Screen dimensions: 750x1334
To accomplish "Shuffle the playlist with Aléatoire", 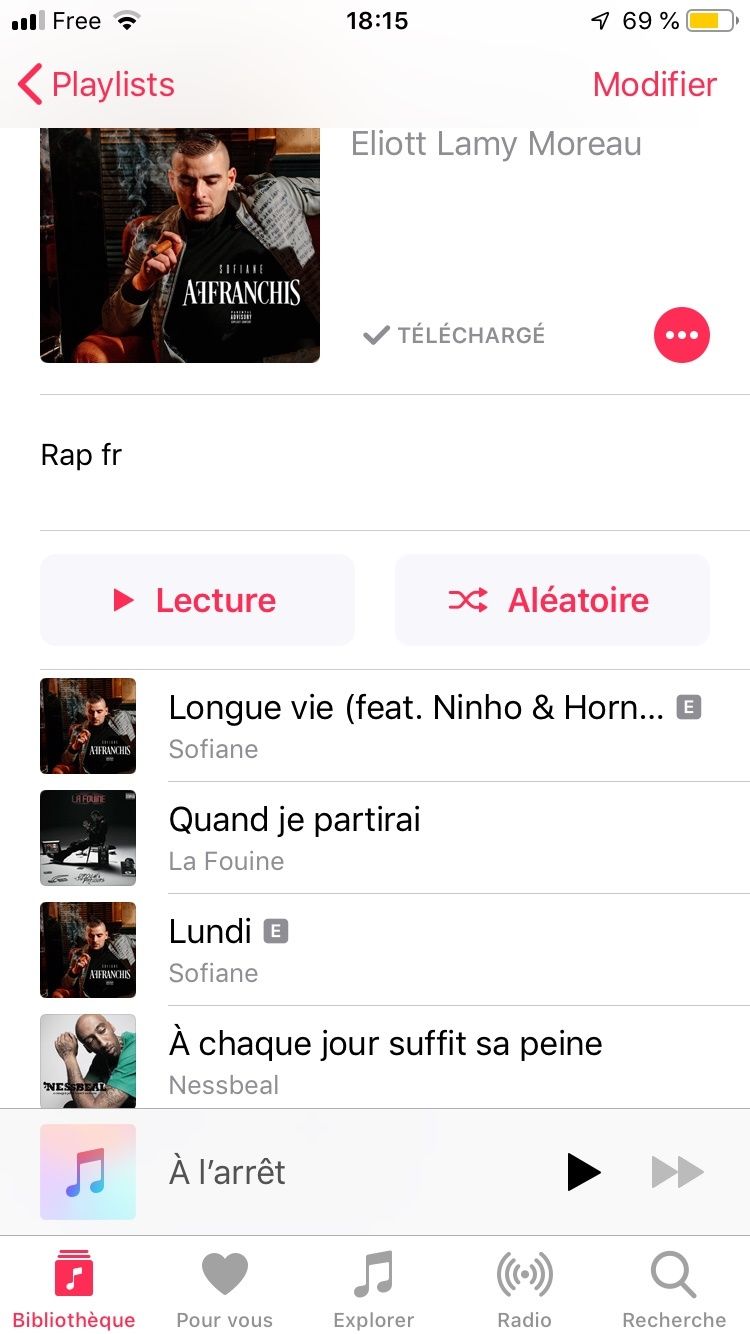I will click(x=552, y=600).
